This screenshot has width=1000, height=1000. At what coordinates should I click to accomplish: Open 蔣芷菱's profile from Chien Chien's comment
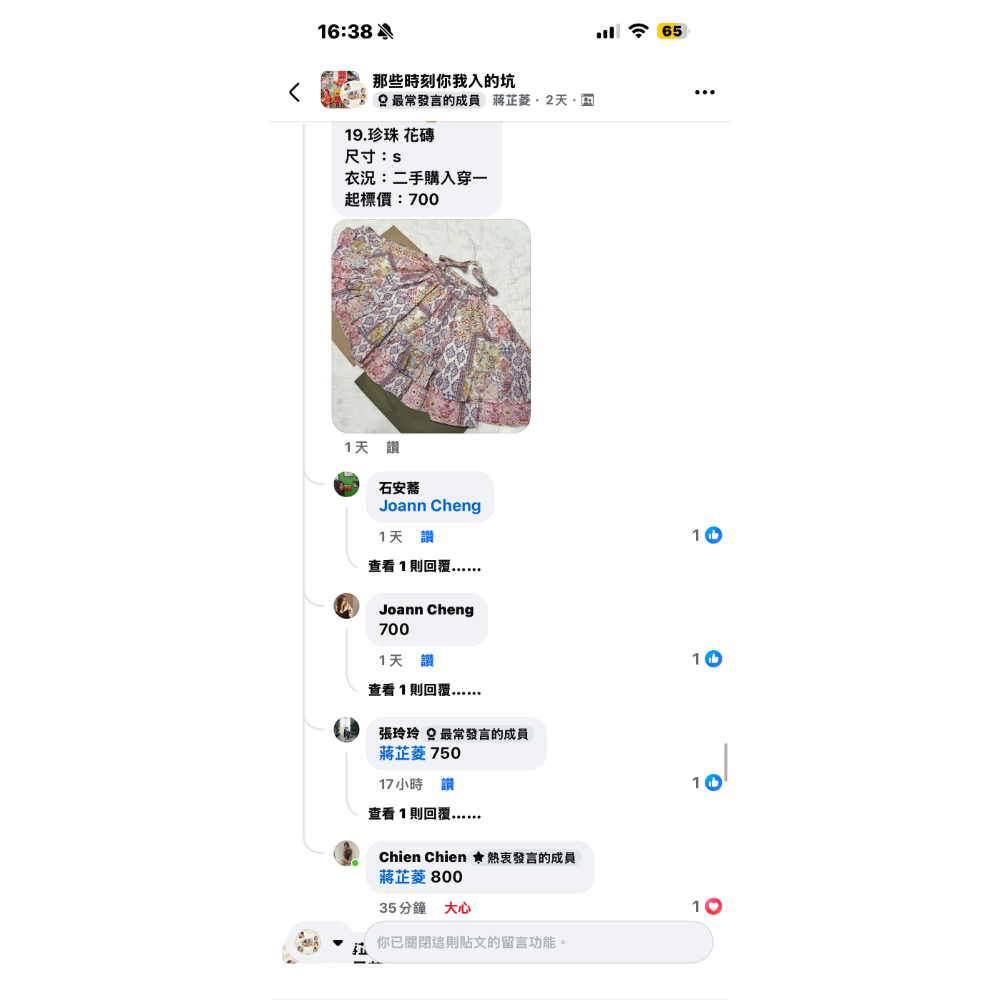402,877
